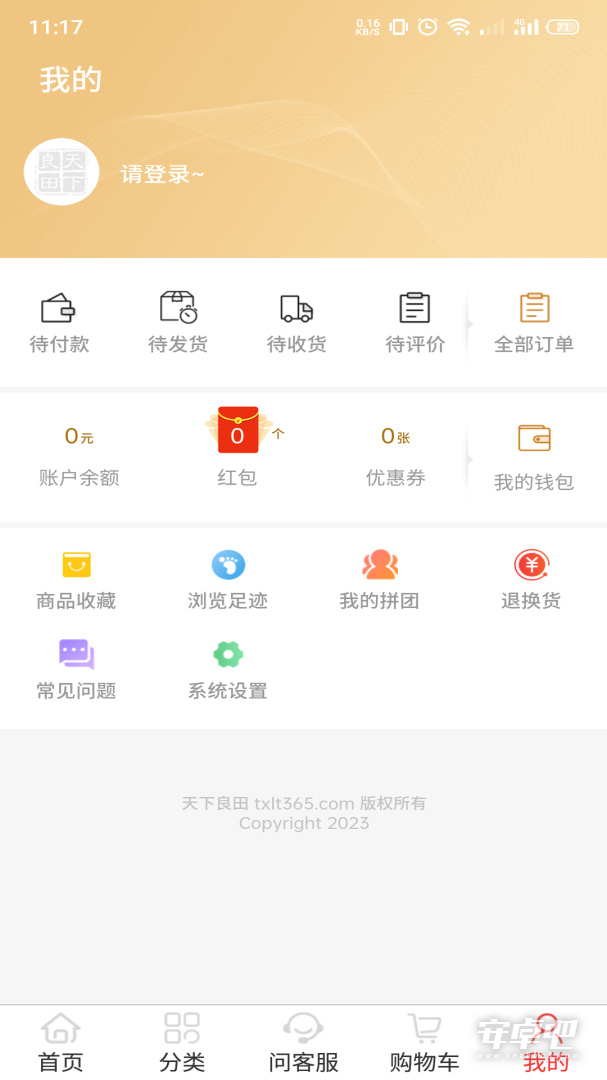Open 待发货 orders
The width and height of the screenshot is (607, 1080).
[178, 322]
